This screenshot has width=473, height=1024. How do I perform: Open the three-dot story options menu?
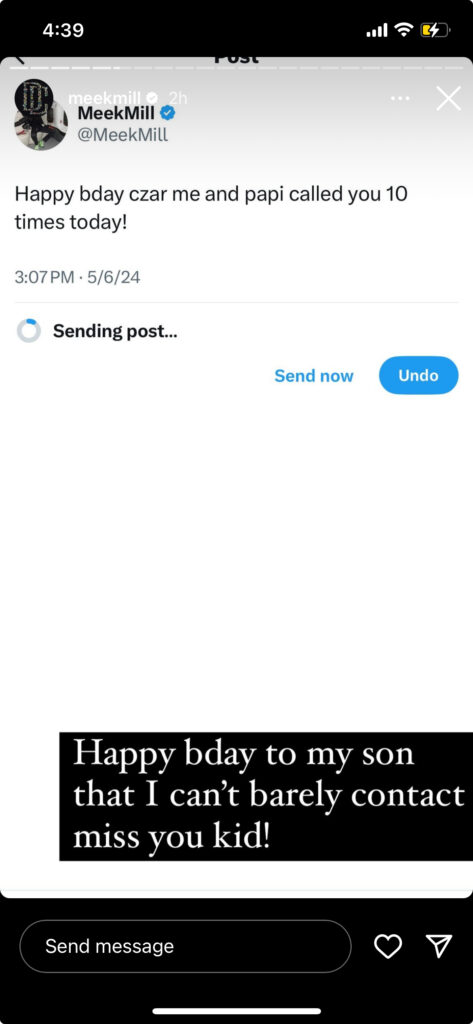(x=400, y=99)
